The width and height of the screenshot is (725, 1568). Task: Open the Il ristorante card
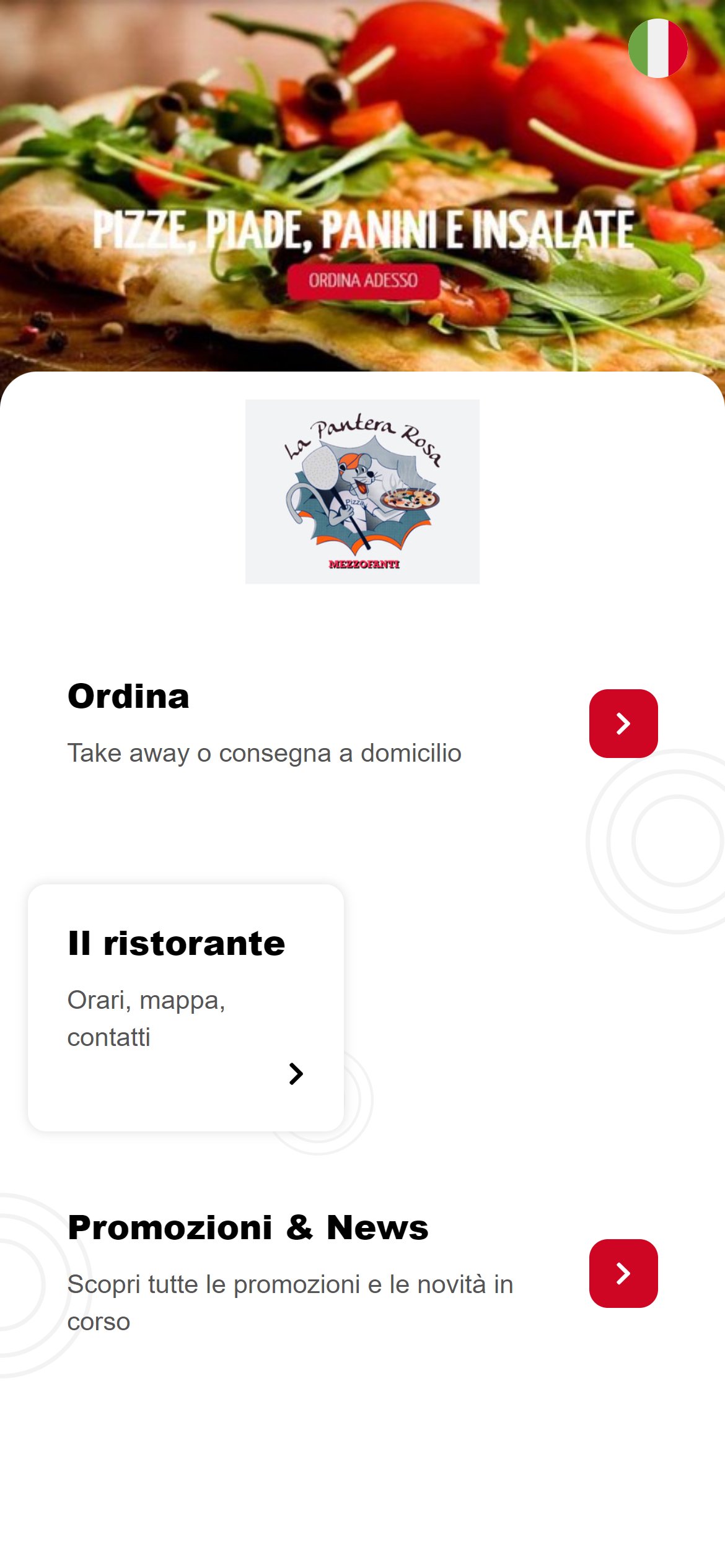click(186, 1007)
